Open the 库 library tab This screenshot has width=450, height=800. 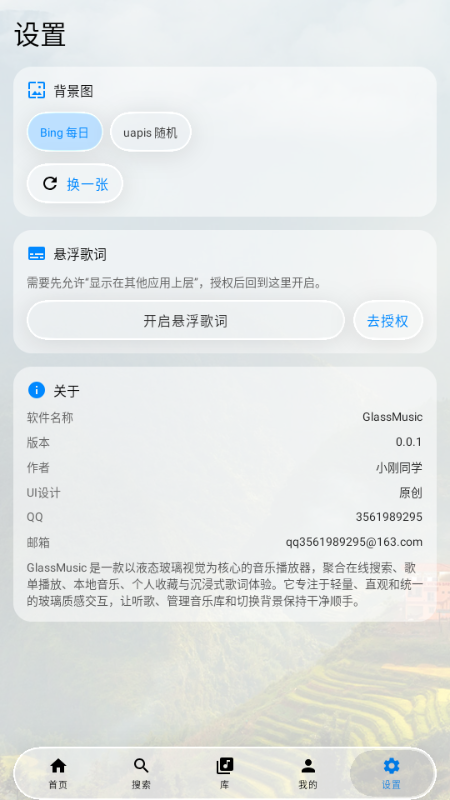(x=225, y=773)
